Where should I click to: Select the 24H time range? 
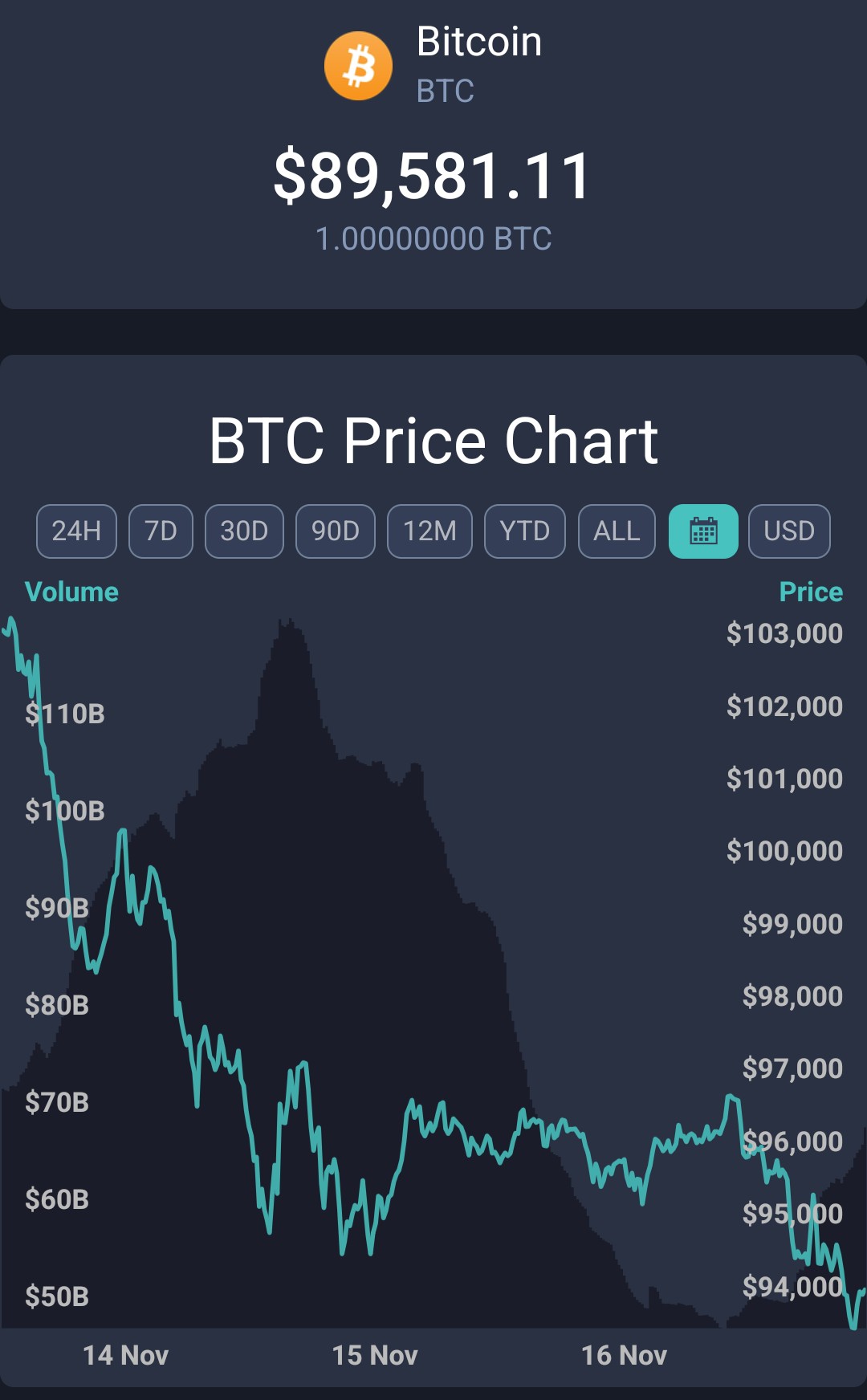76,531
